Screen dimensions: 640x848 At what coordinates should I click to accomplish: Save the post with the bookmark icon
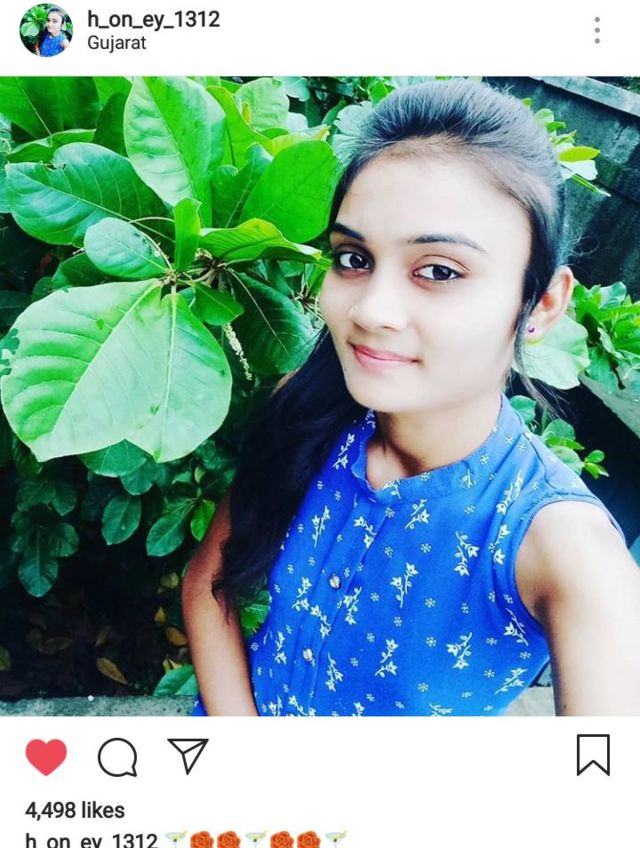[593, 755]
